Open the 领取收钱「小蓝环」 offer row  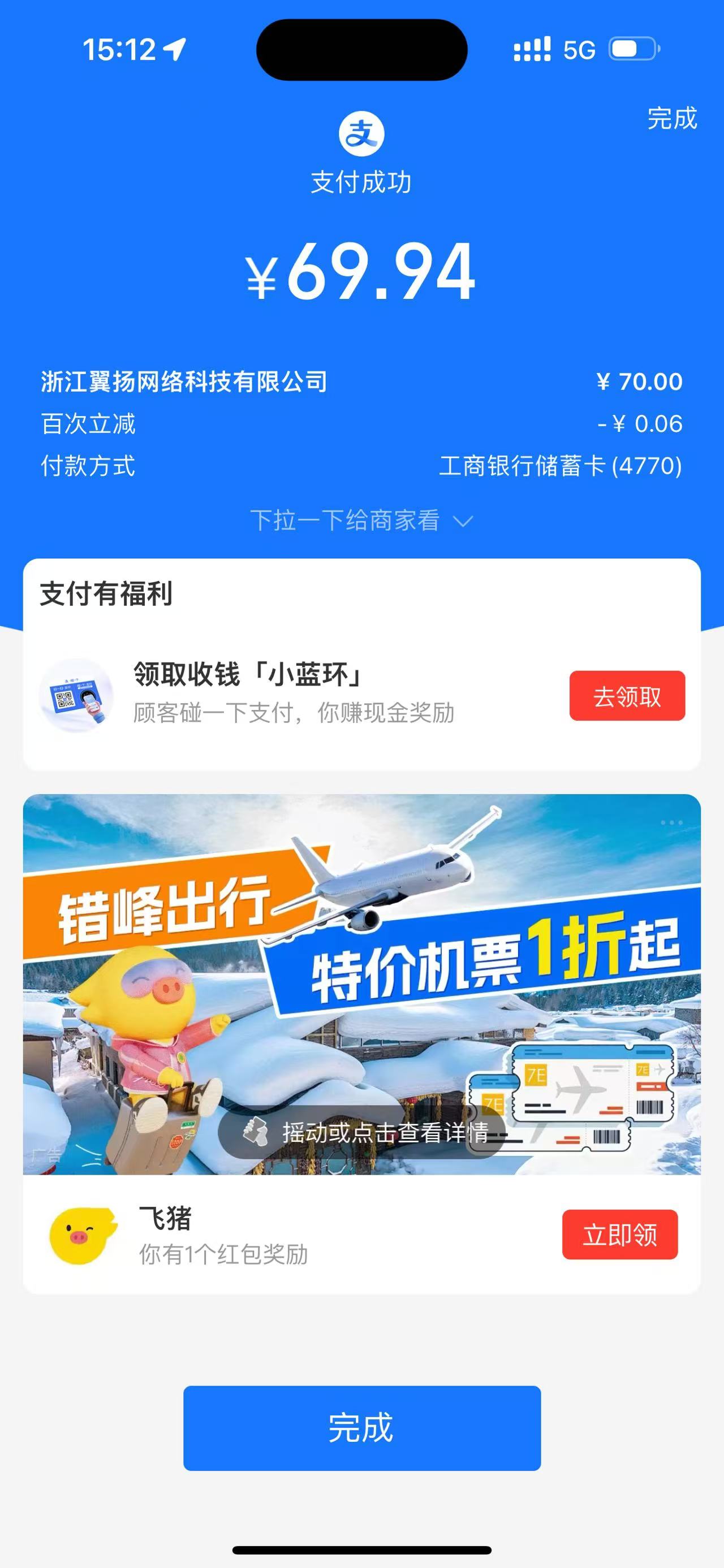click(292, 694)
